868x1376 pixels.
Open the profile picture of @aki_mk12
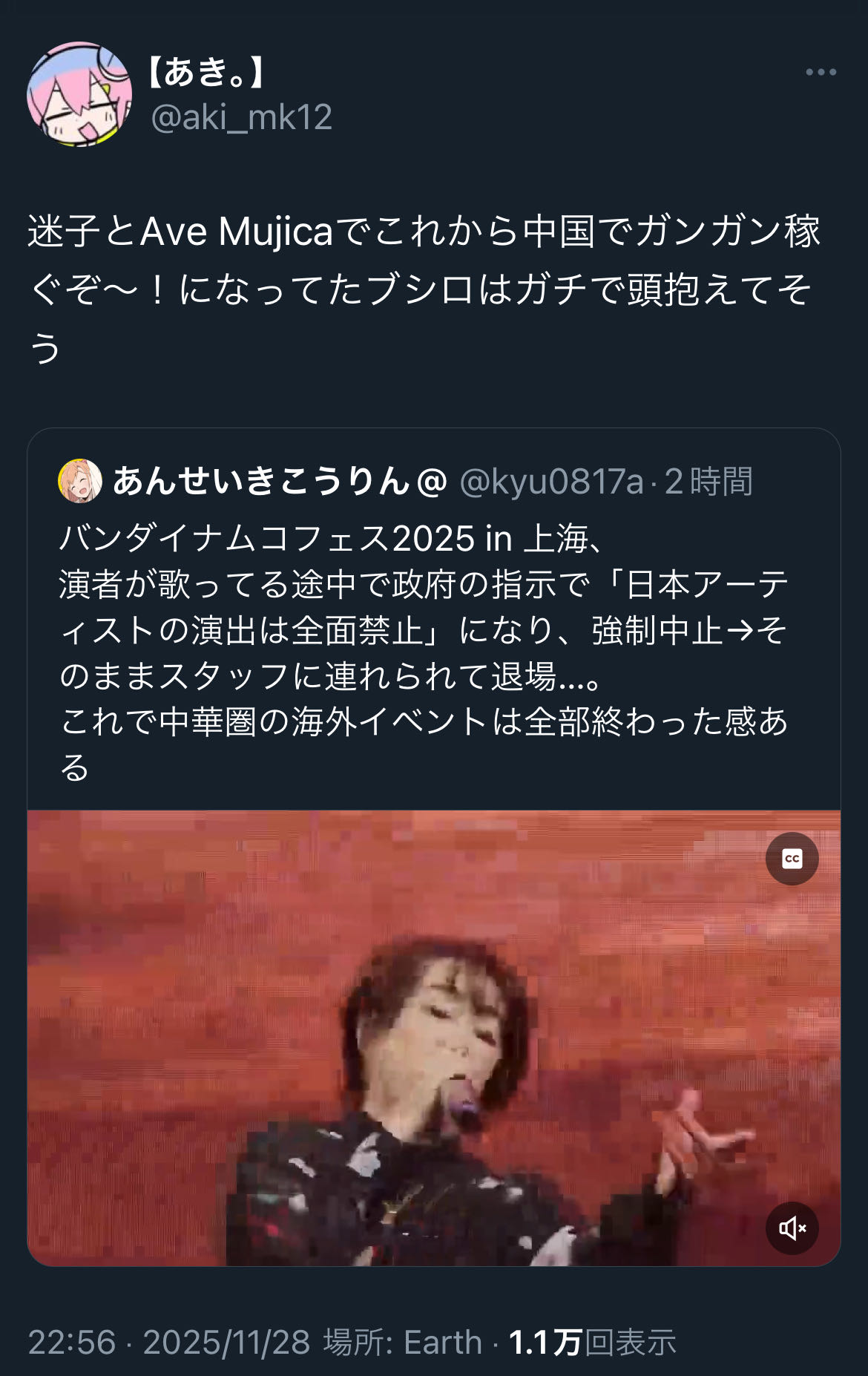pyautogui.click(x=79, y=94)
